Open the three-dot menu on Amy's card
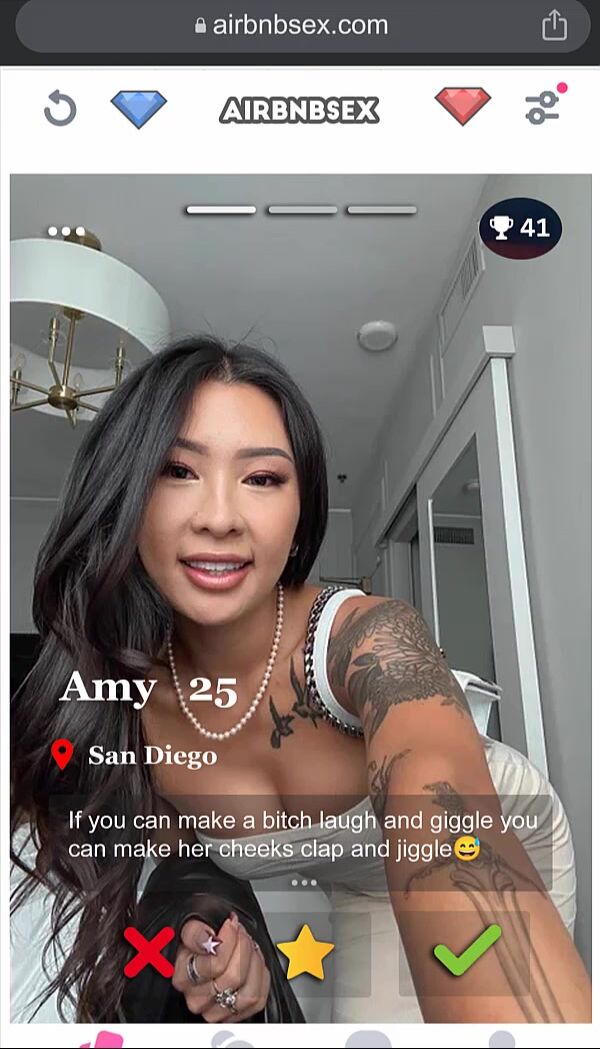Viewport: 600px width, 1049px height. click(x=66, y=231)
